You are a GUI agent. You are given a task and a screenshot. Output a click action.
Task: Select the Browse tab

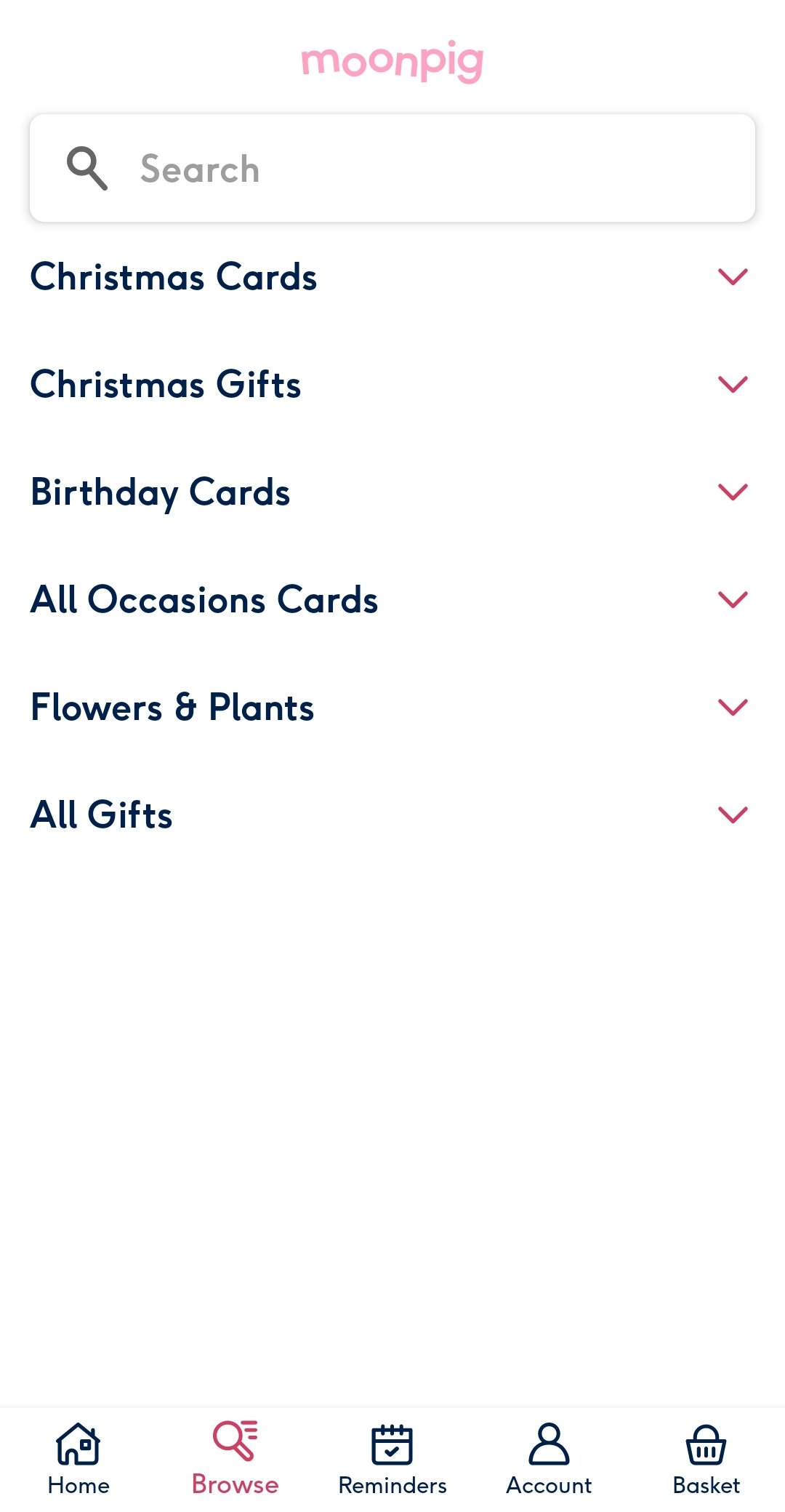point(235,1459)
